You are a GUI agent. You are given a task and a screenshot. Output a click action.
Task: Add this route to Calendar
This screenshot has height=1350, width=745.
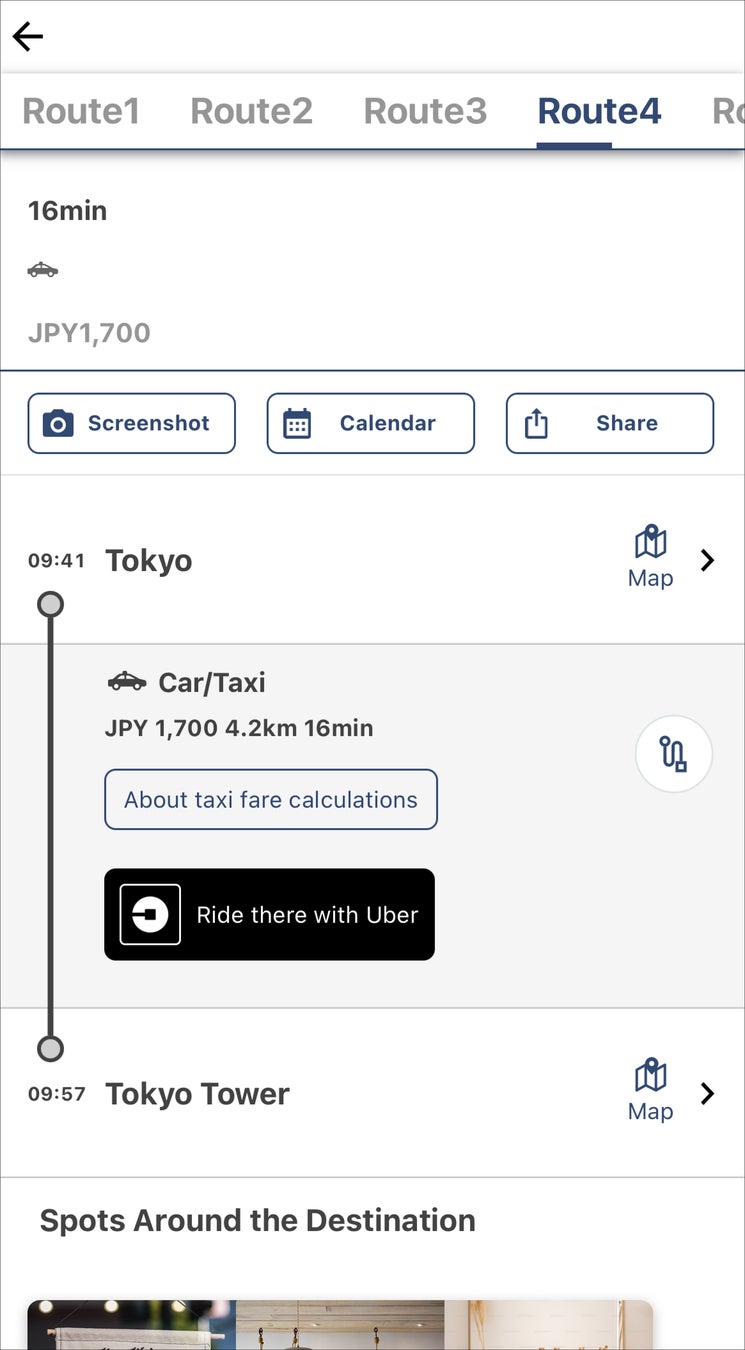point(370,423)
